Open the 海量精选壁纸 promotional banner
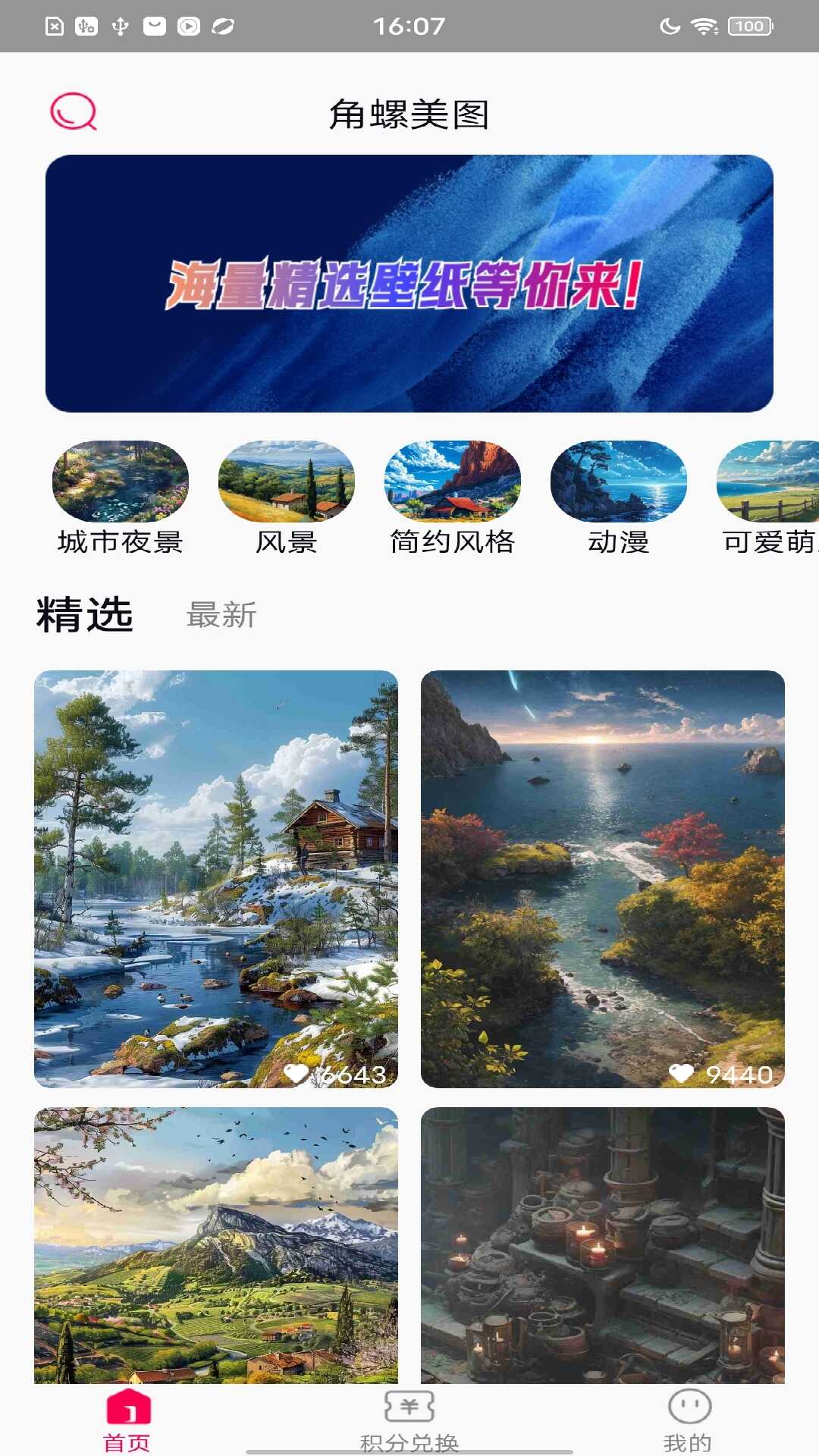The image size is (819, 1456). tap(409, 283)
